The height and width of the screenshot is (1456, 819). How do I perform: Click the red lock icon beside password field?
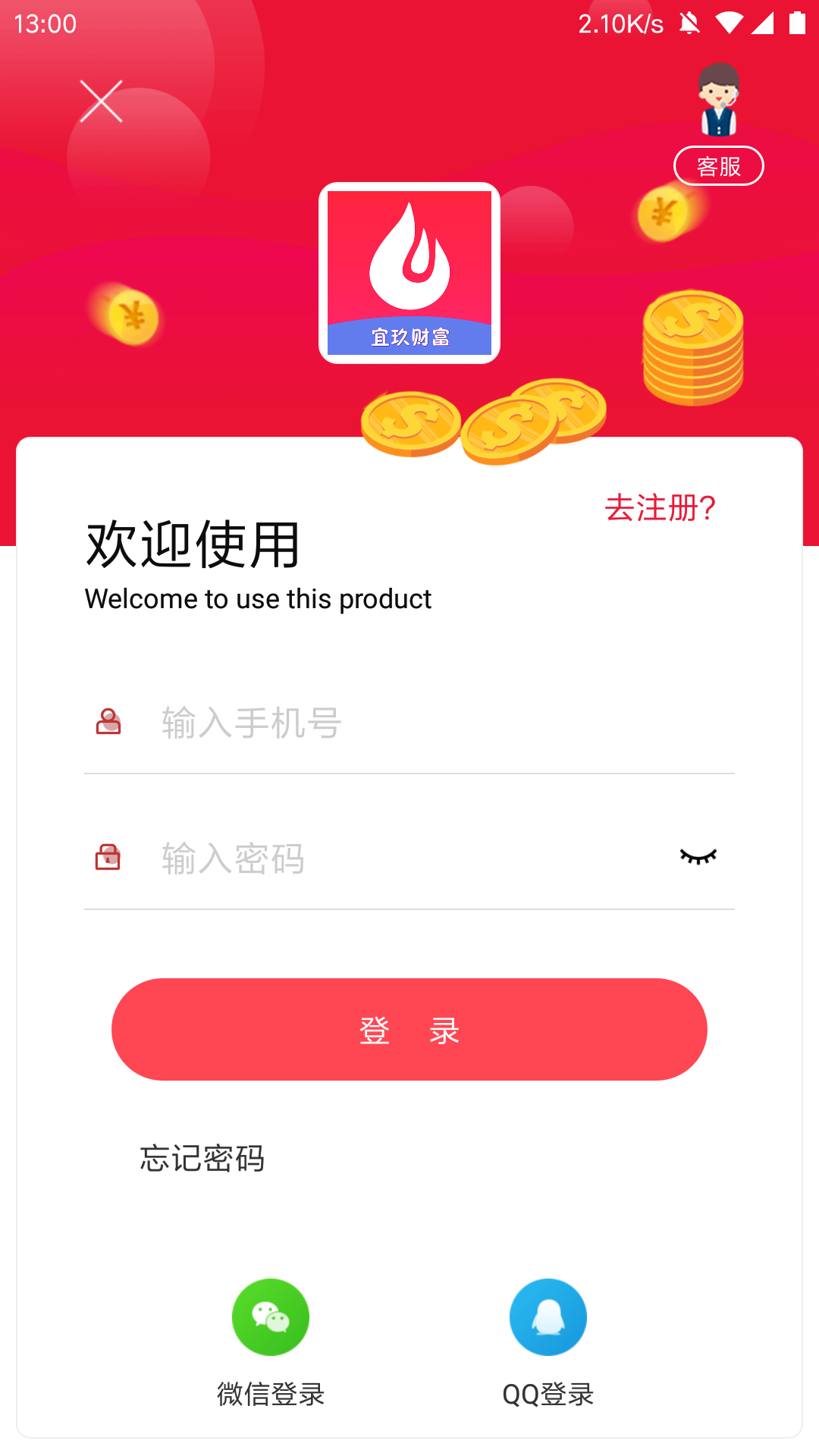tap(108, 857)
